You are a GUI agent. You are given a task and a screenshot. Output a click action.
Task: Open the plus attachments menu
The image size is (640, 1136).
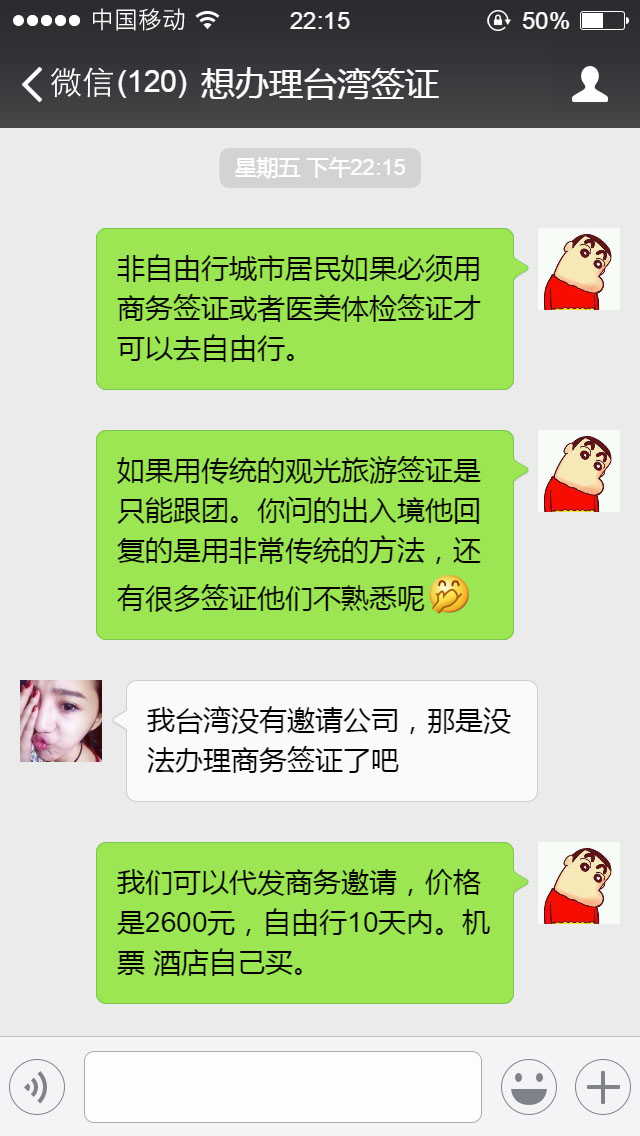[x=602, y=1087]
